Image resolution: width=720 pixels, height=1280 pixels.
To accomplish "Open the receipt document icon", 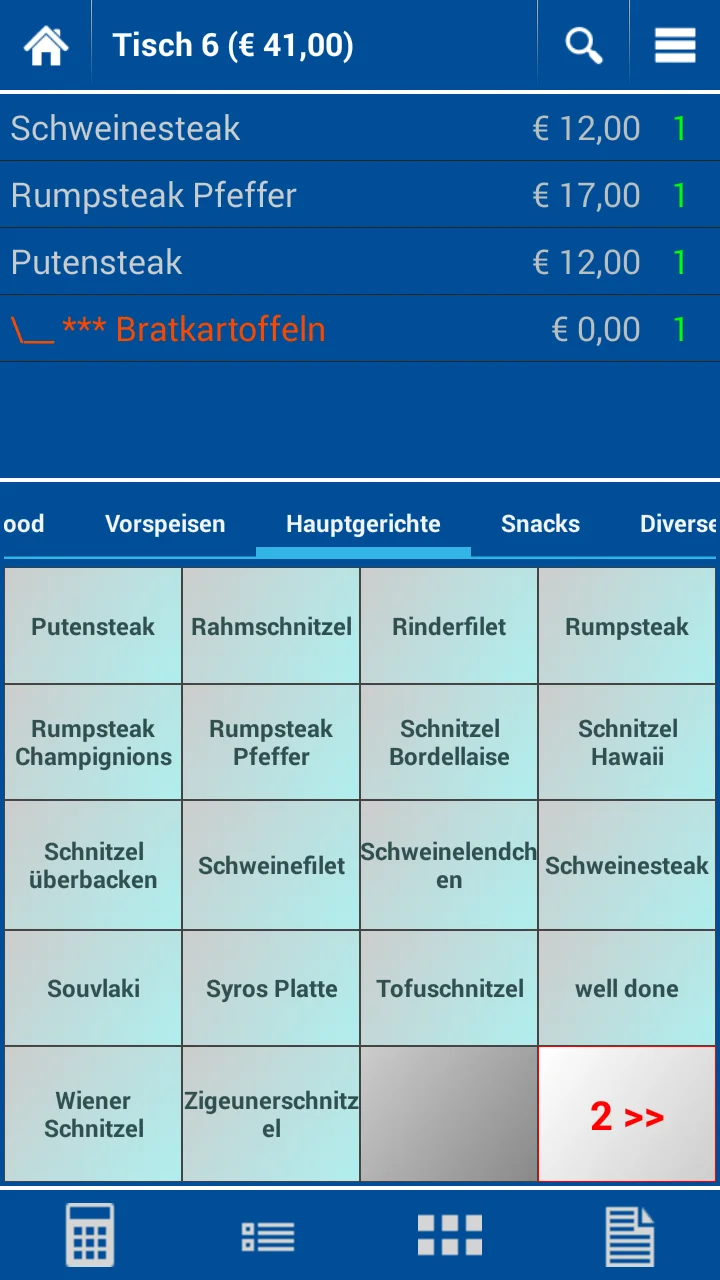I will tap(629, 1234).
